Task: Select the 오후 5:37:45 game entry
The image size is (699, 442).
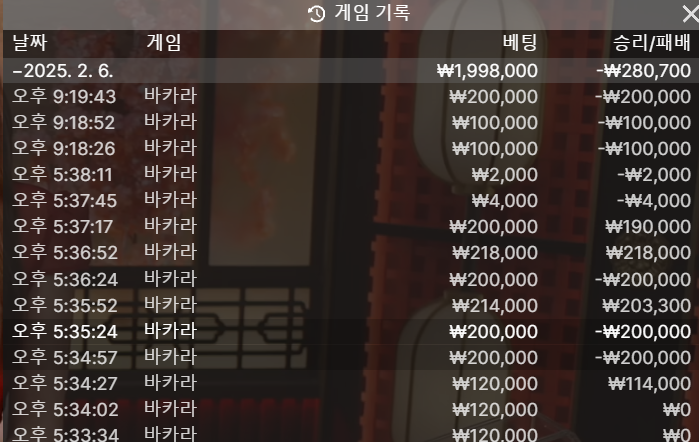Action: click(349, 200)
